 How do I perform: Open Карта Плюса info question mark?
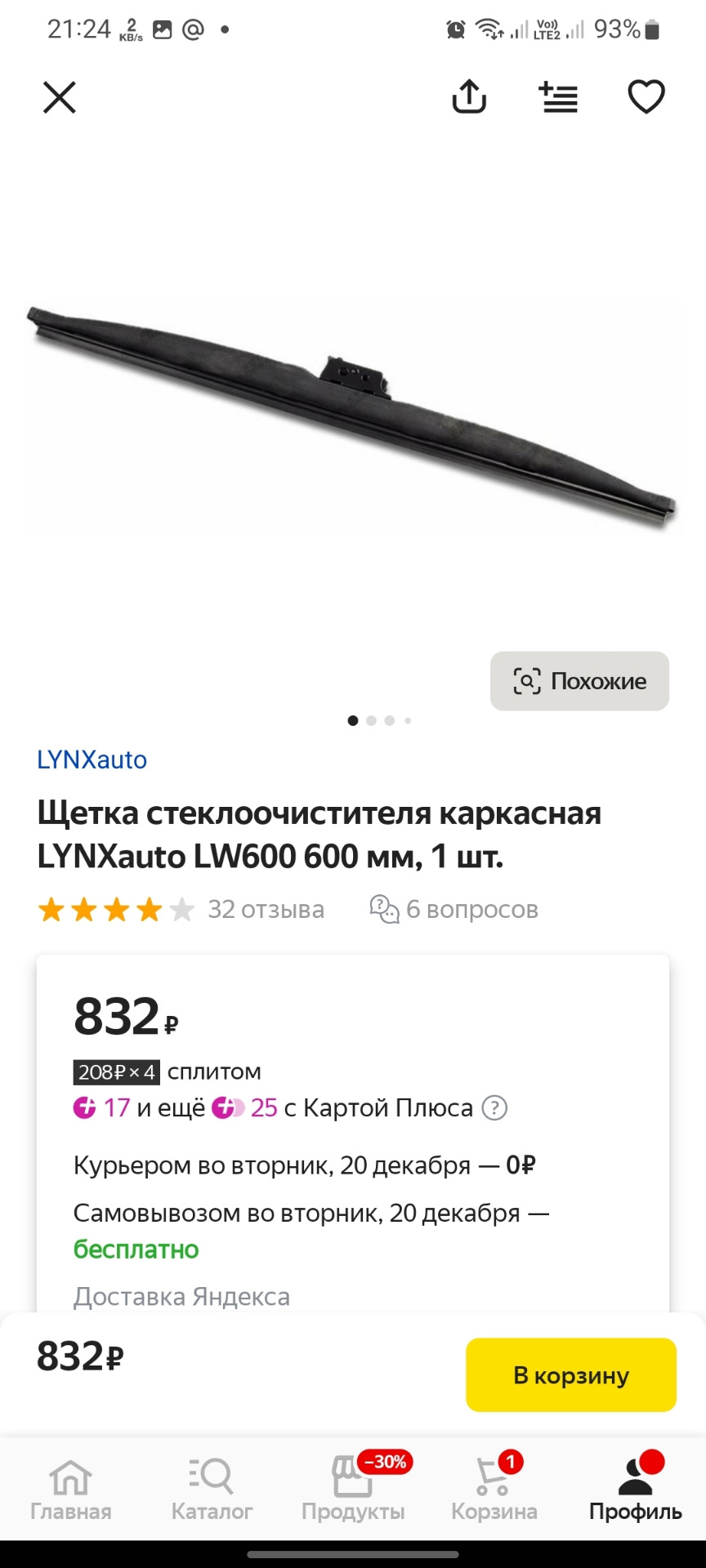click(494, 1108)
